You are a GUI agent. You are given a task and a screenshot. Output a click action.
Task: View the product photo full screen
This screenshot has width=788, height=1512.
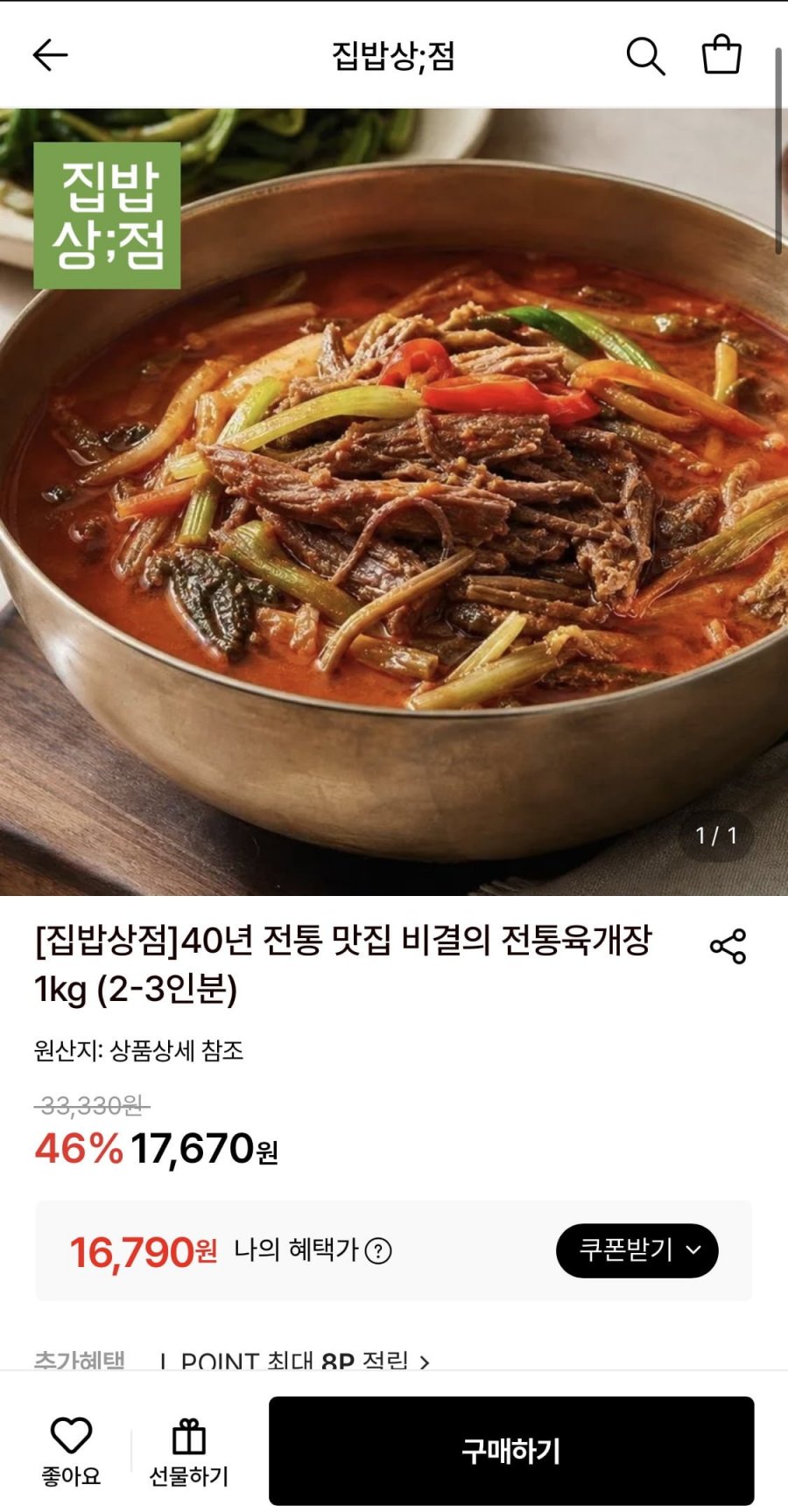[x=394, y=501]
